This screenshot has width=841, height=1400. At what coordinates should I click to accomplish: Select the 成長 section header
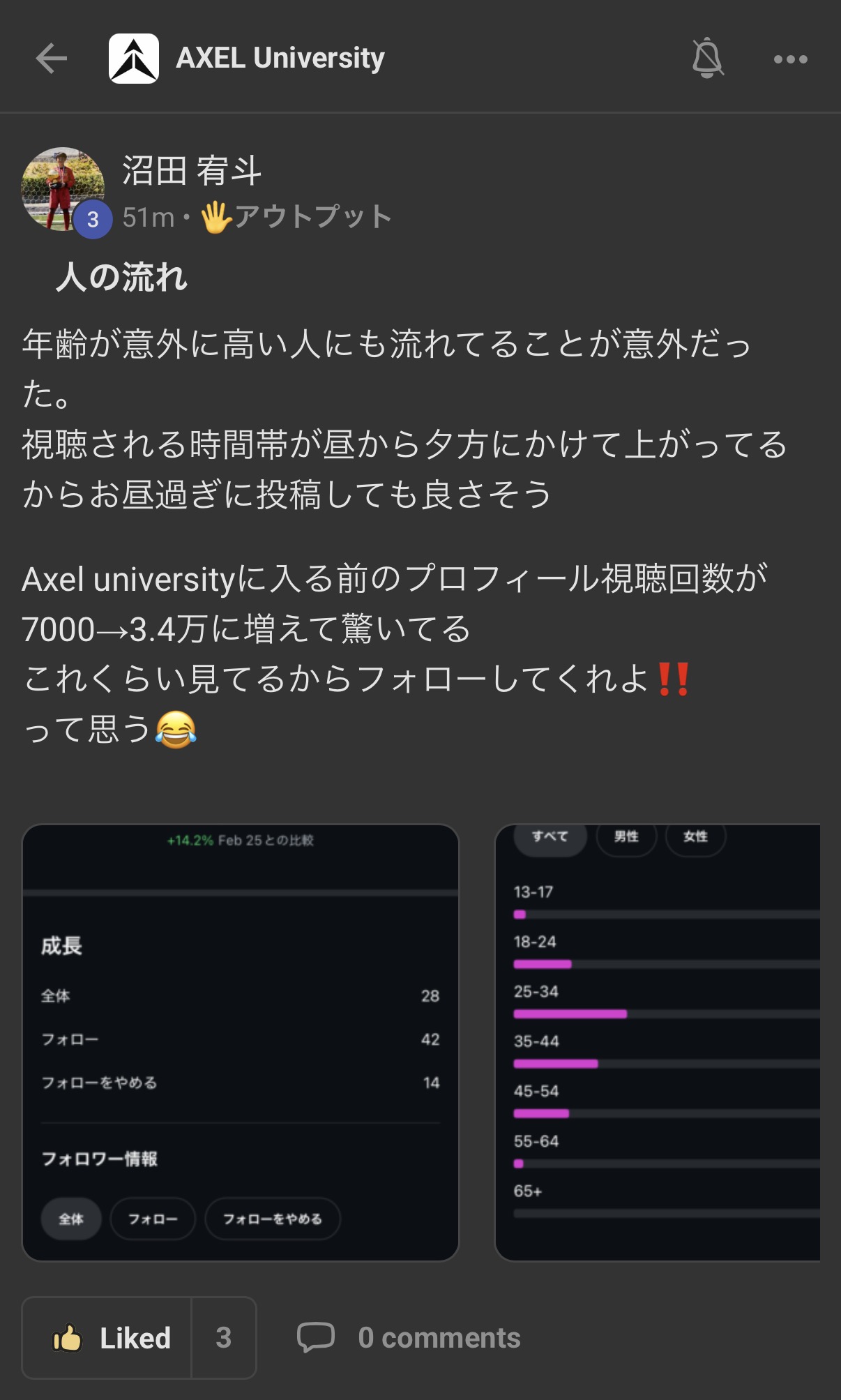tap(61, 944)
